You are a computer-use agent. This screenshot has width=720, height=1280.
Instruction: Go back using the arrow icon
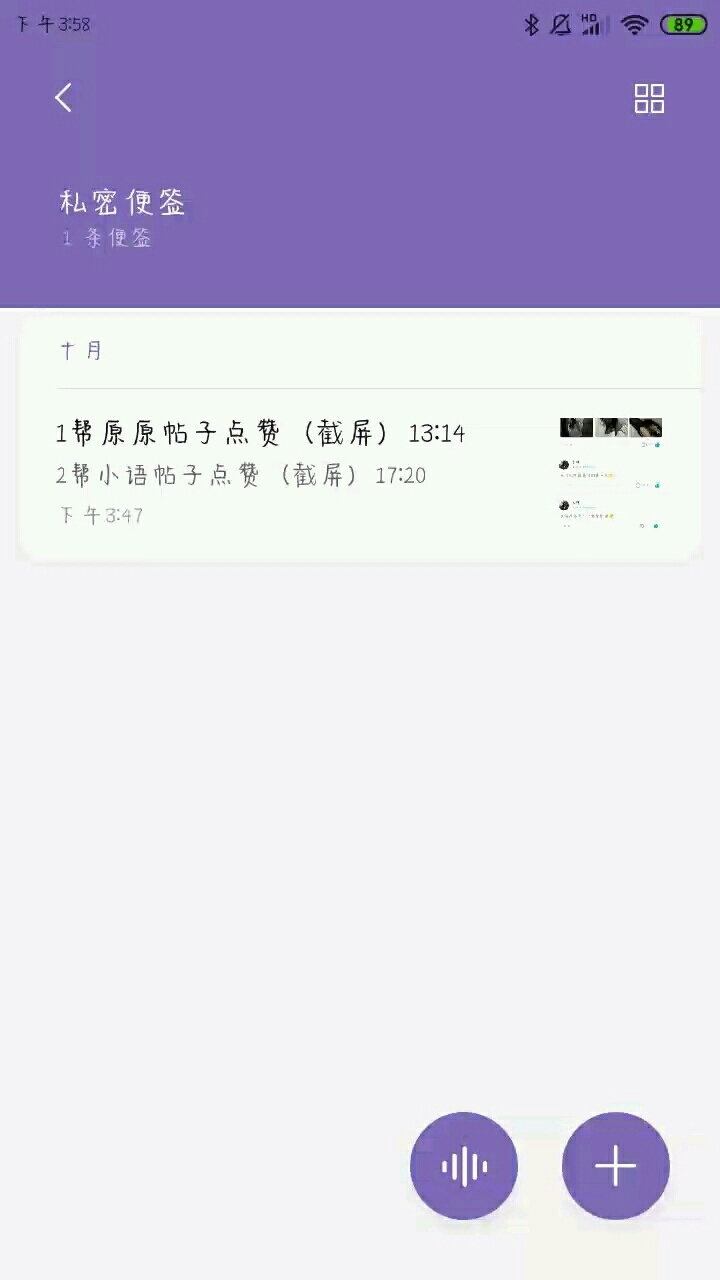pos(63,98)
